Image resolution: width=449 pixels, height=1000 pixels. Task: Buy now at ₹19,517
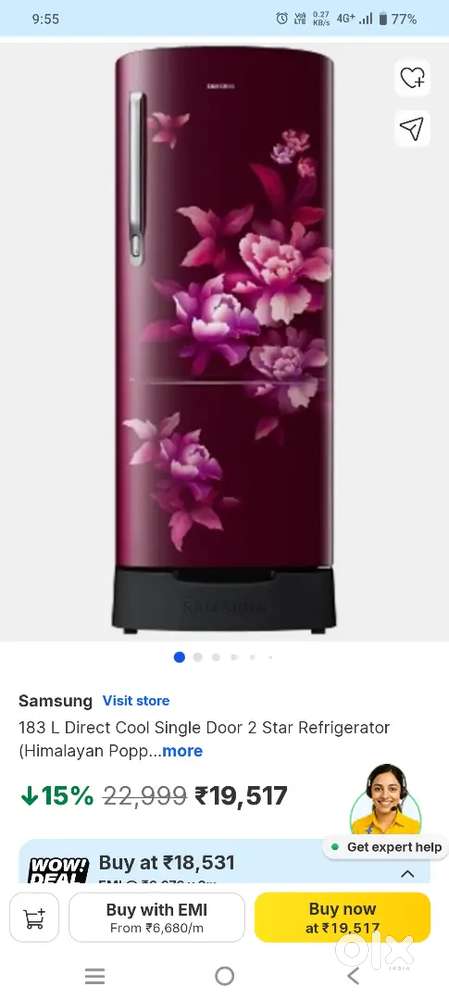(342, 918)
